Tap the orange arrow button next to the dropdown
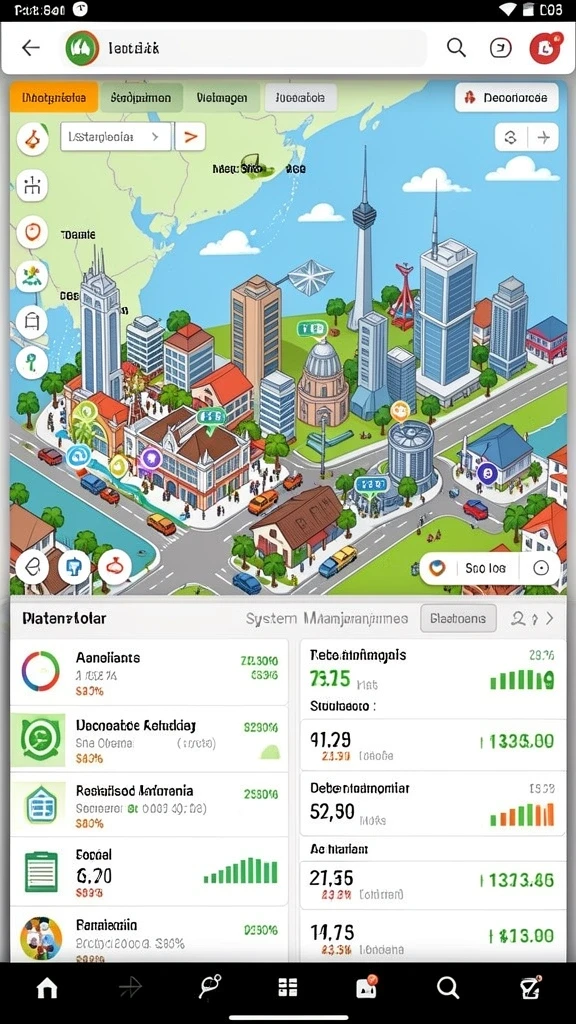The image size is (576, 1024). [x=190, y=137]
